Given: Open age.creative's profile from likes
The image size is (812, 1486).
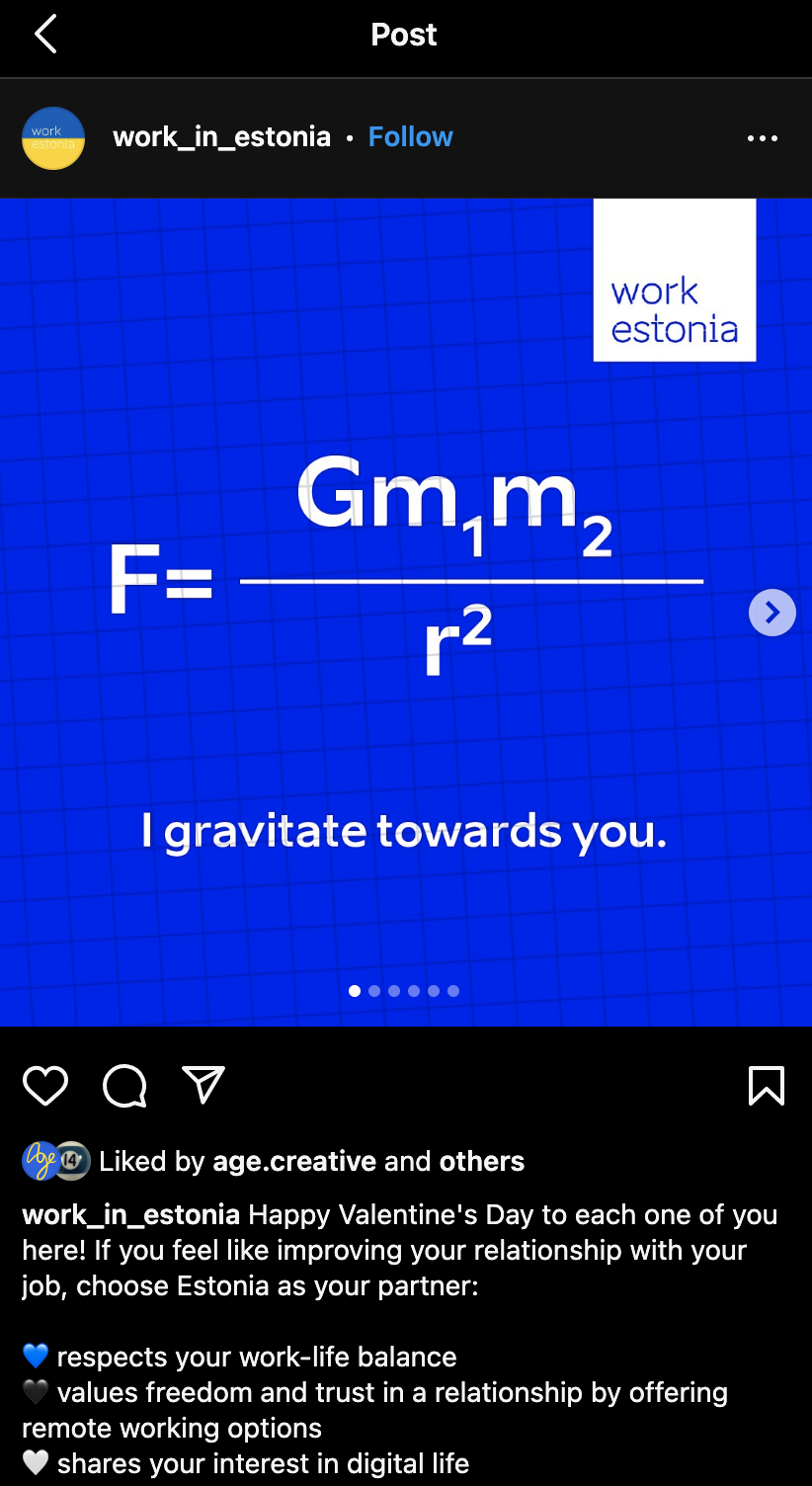Looking at the screenshot, I should pyautogui.click(x=294, y=1161).
